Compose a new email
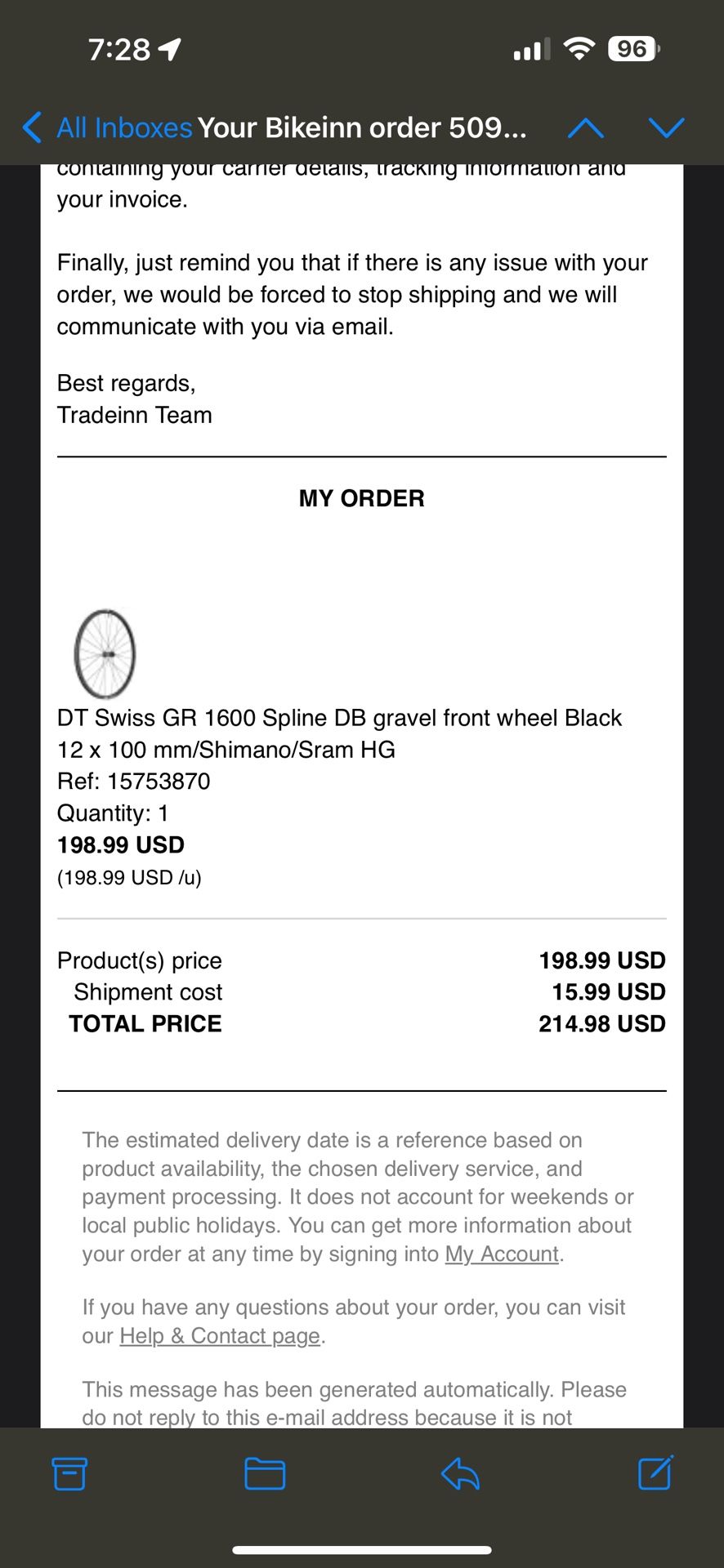724x1568 pixels. click(x=655, y=1473)
